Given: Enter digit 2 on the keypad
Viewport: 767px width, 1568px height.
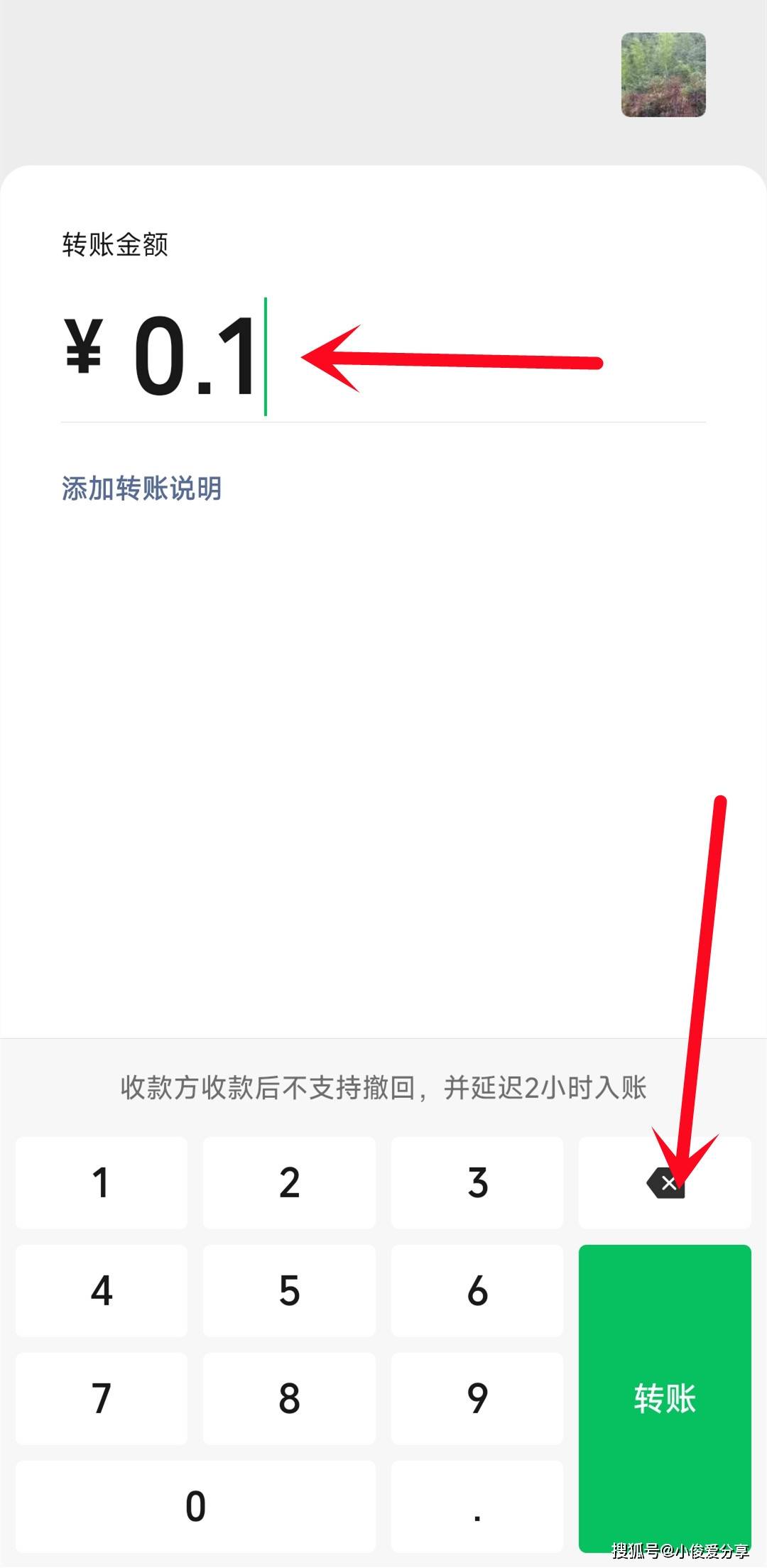Looking at the screenshot, I should 289,1183.
